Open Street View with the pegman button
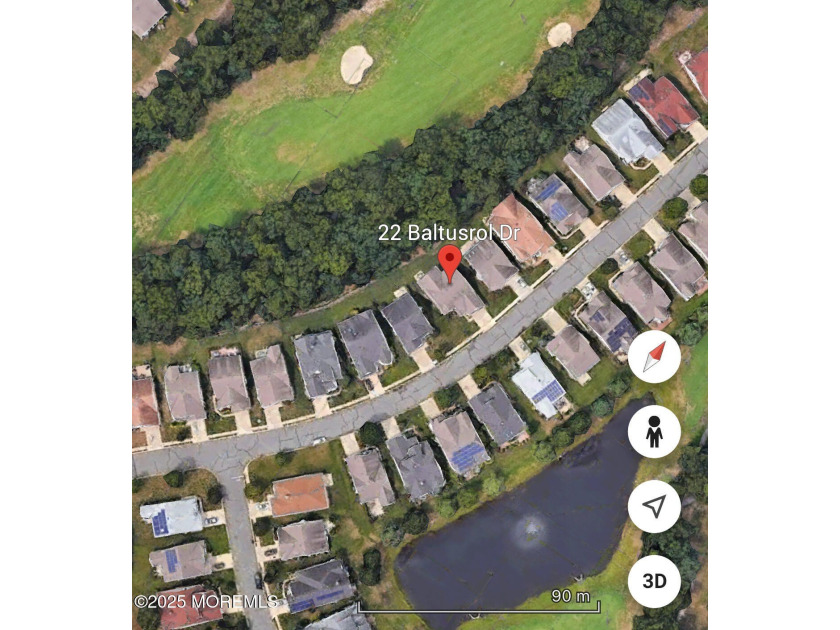The width and height of the screenshot is (840, 630). (654, 432)
